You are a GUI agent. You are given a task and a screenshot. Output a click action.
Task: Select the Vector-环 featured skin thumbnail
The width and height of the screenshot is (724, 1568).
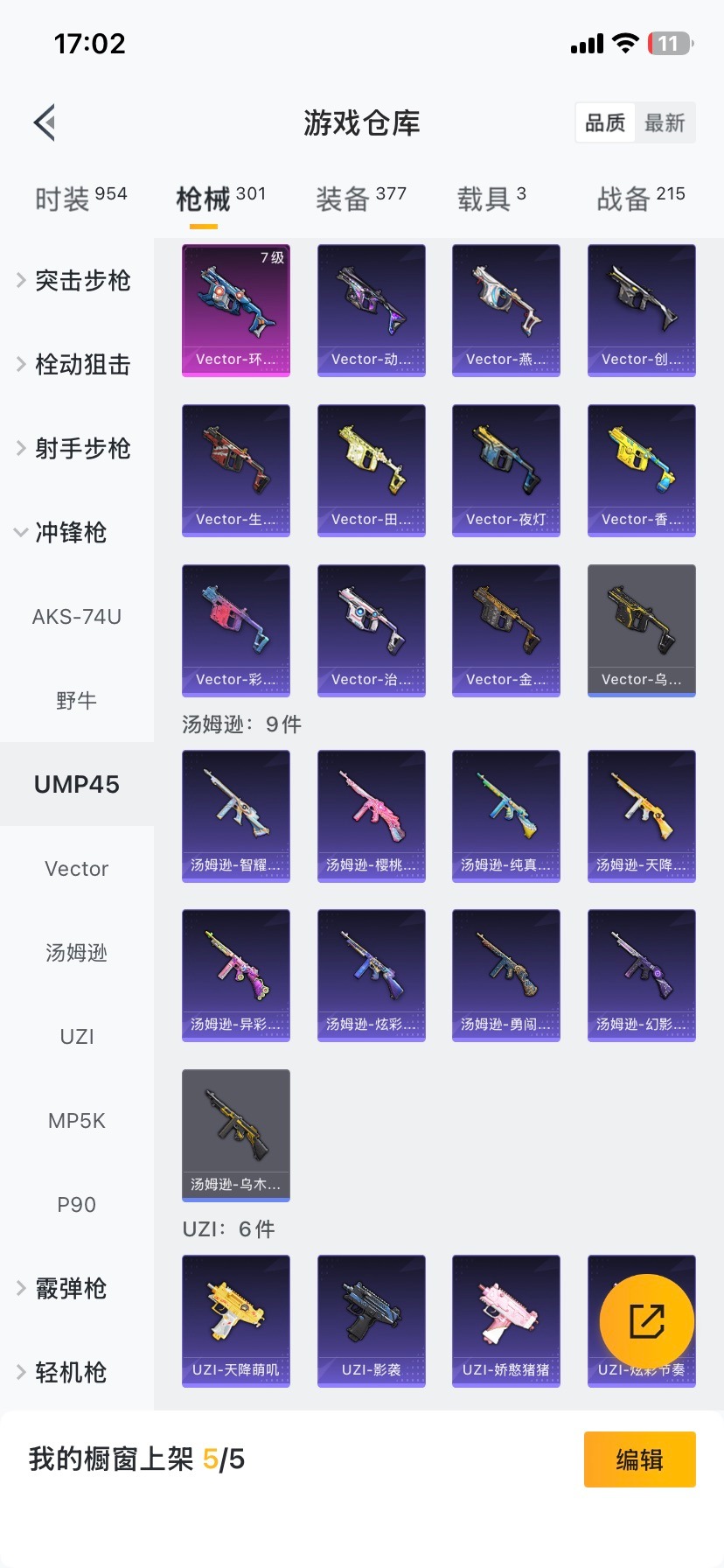click(x=235, y=311)
